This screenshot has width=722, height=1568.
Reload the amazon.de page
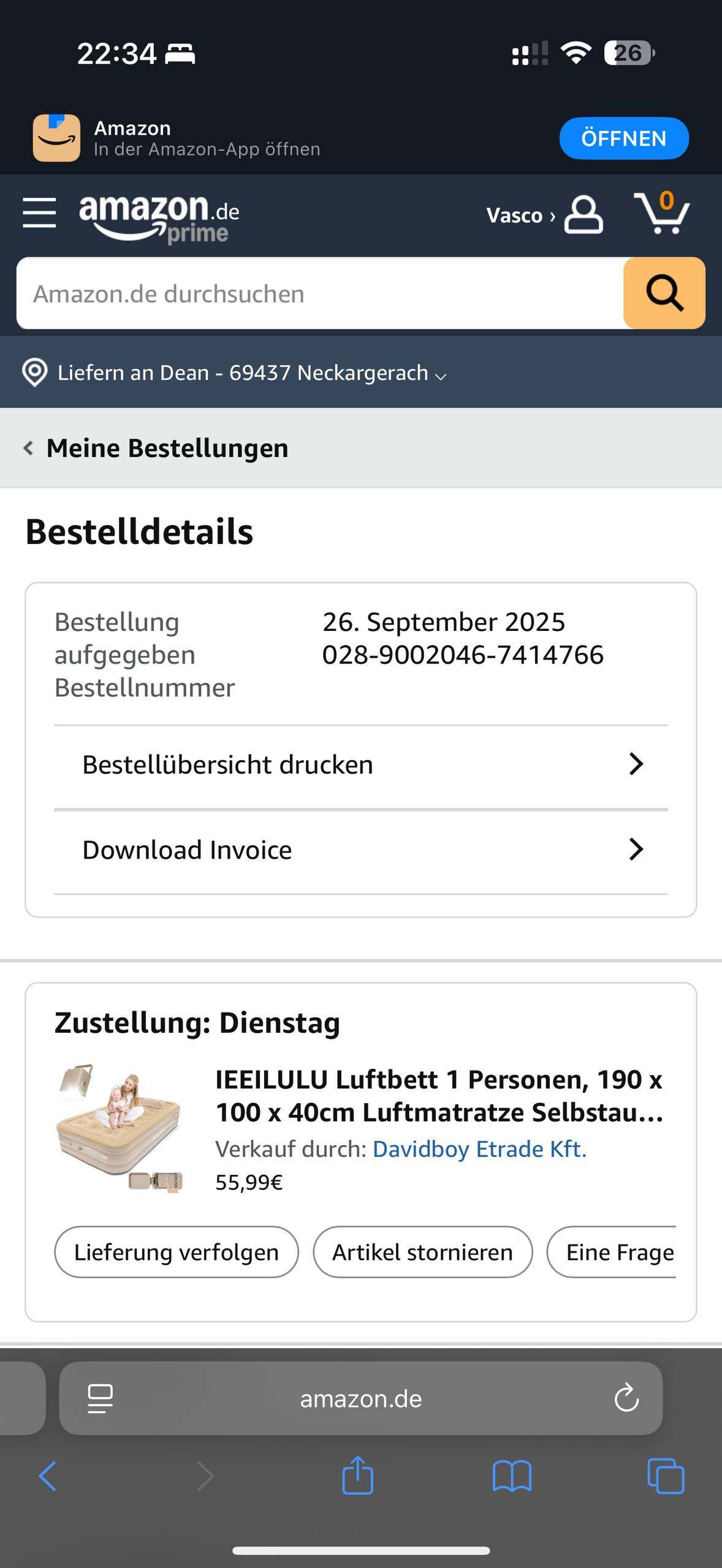pyautogui.click(x=626, y=1398)
